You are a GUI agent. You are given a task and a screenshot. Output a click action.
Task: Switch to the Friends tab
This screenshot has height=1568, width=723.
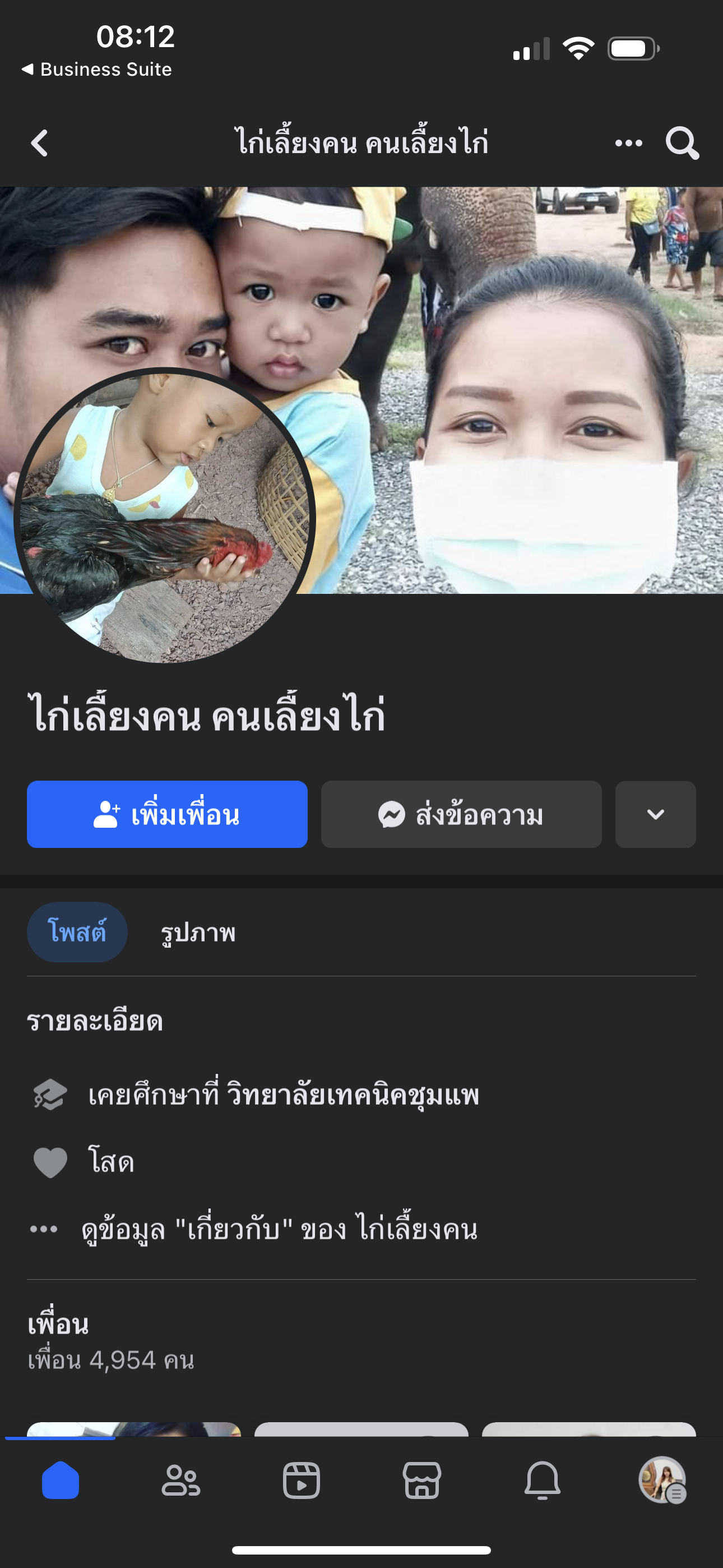pyautogui.click(x=180, y=1481)
